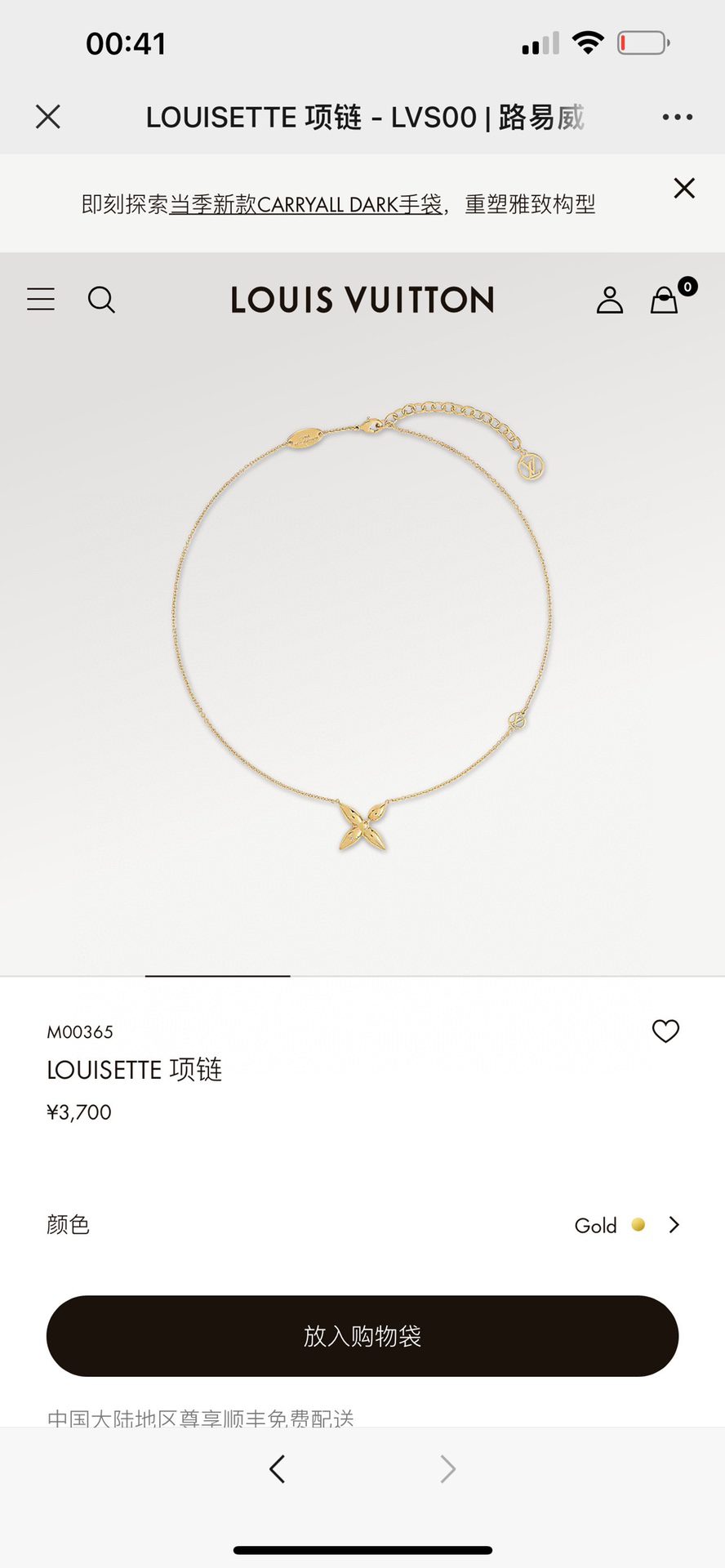View the necklace product image
725x1568 pixels.
pyautogui.click(x=362, y=629)
